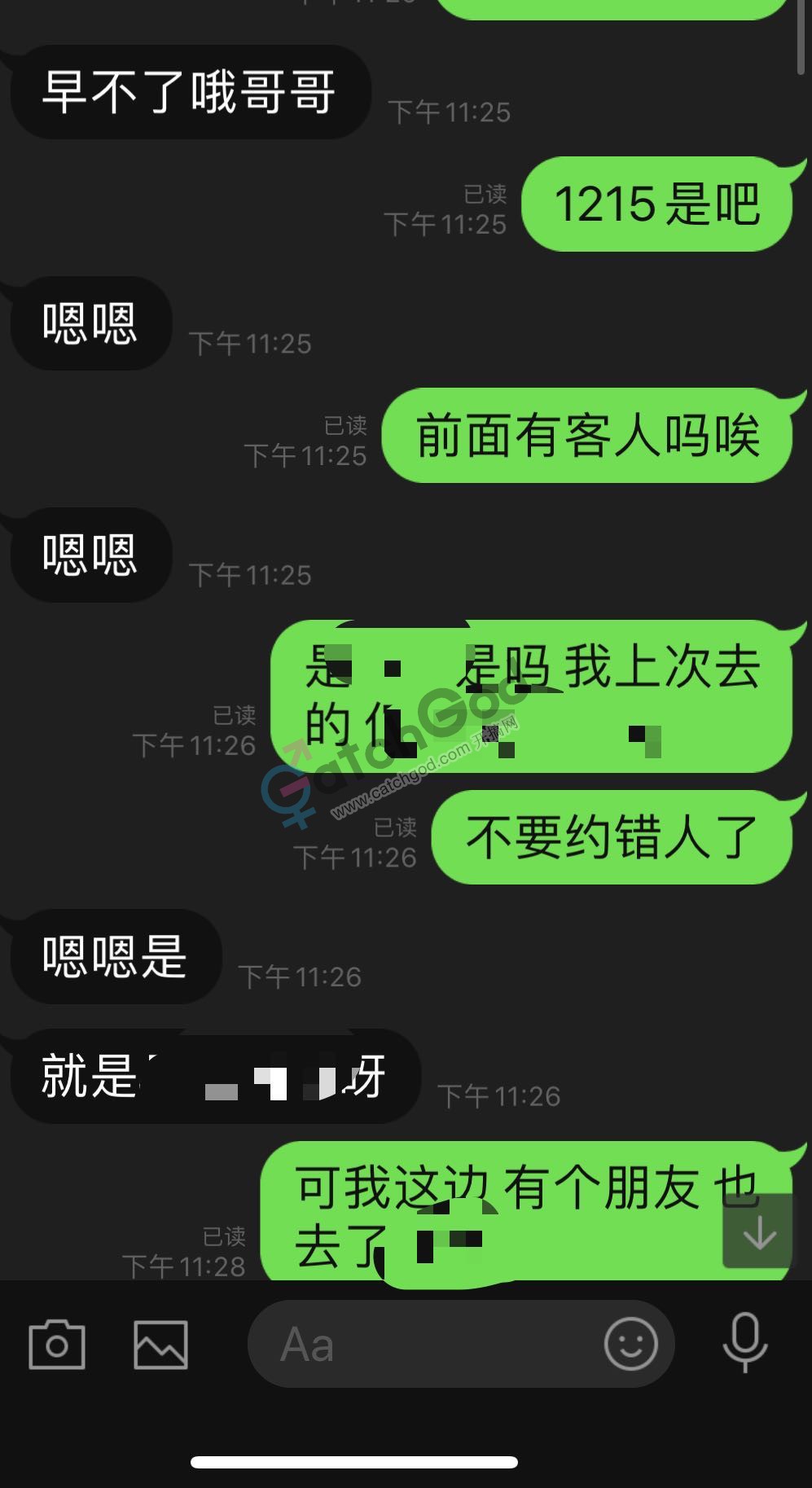This screenshot has width=812, height=1488.
Task: Open the emoji sticker picker
Action: click(630, 1344)
